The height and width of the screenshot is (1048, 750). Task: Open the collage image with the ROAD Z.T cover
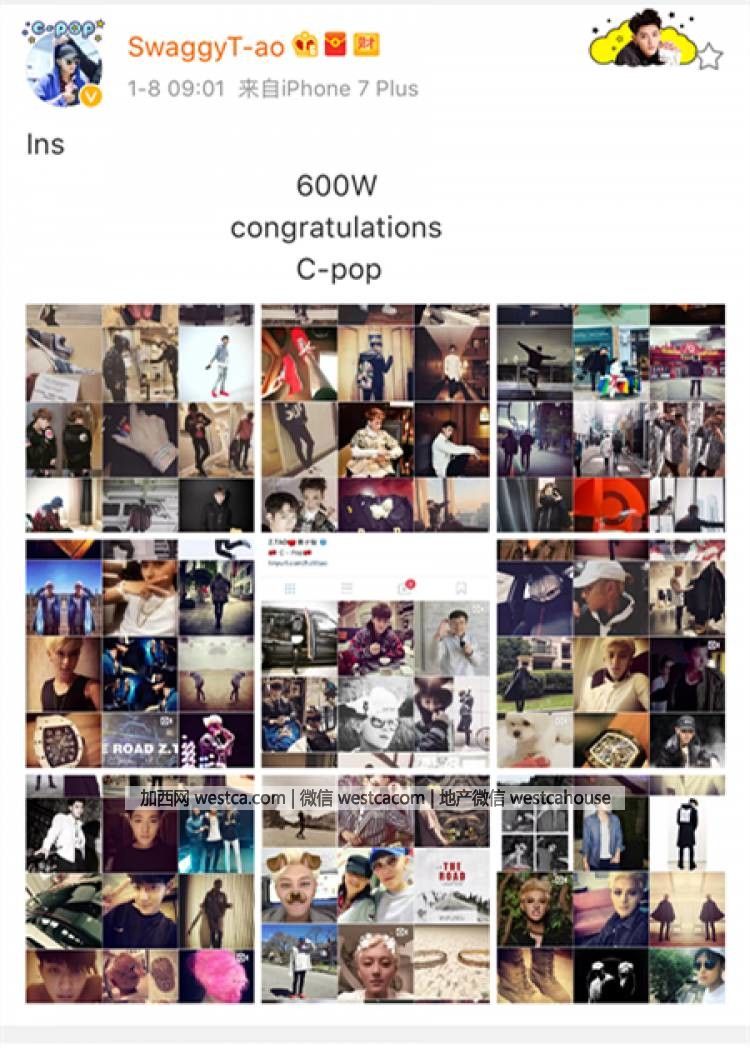(140, 654)
